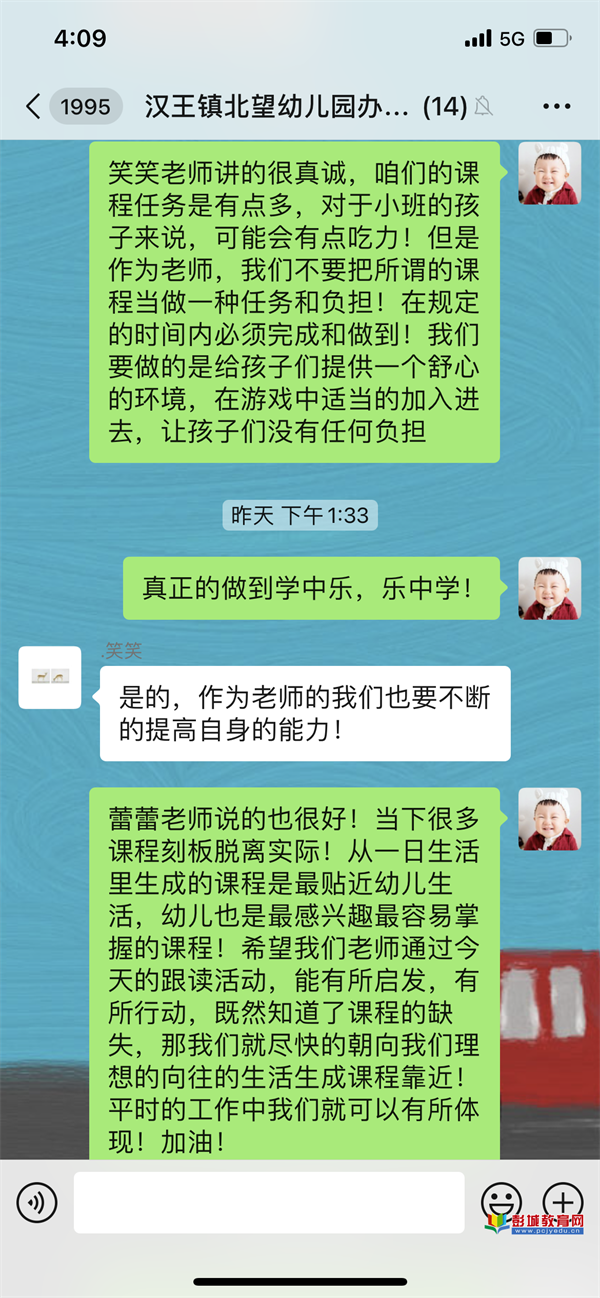Open the plus attachment menu
The height and width of the screenshot is (1298, 600).
562,1200
